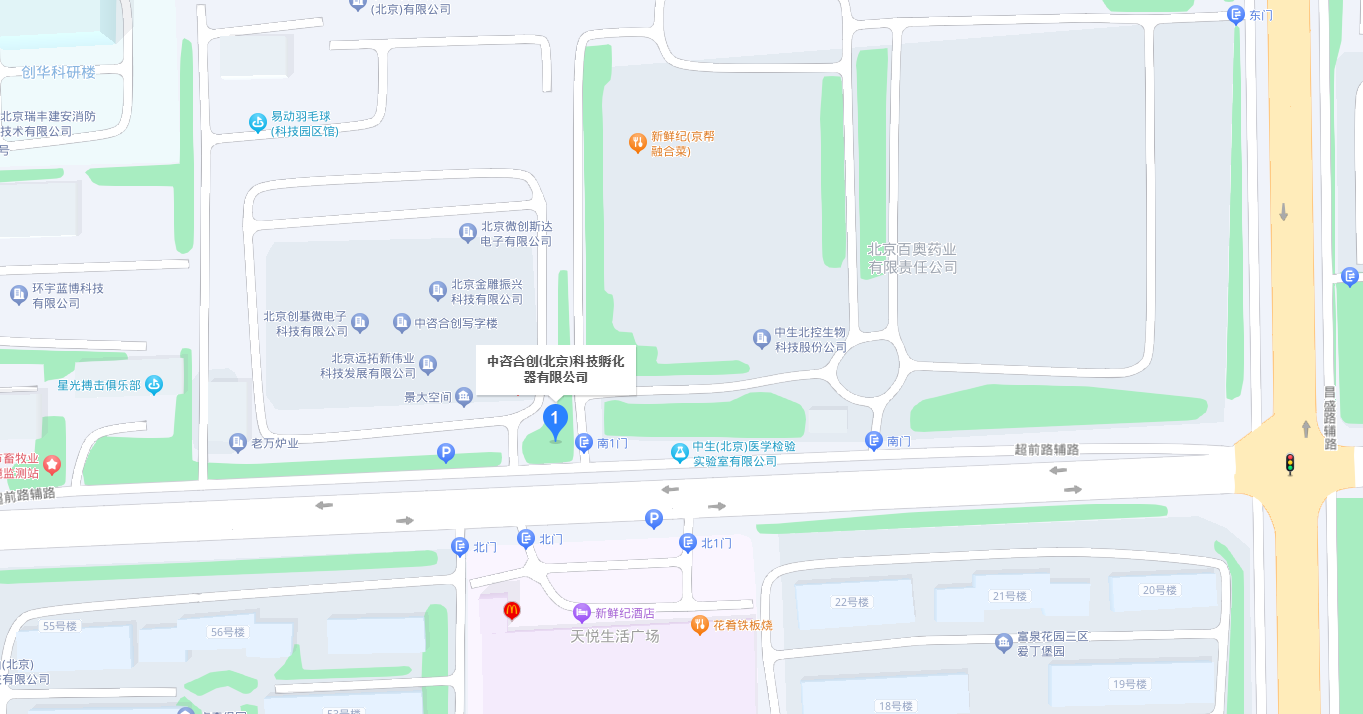Viewport: 1363px width, 714px height.
Task: Select the 环宇蓝博科技有限公司 marker
Action: pyautogui.click(x=18, y=295)
